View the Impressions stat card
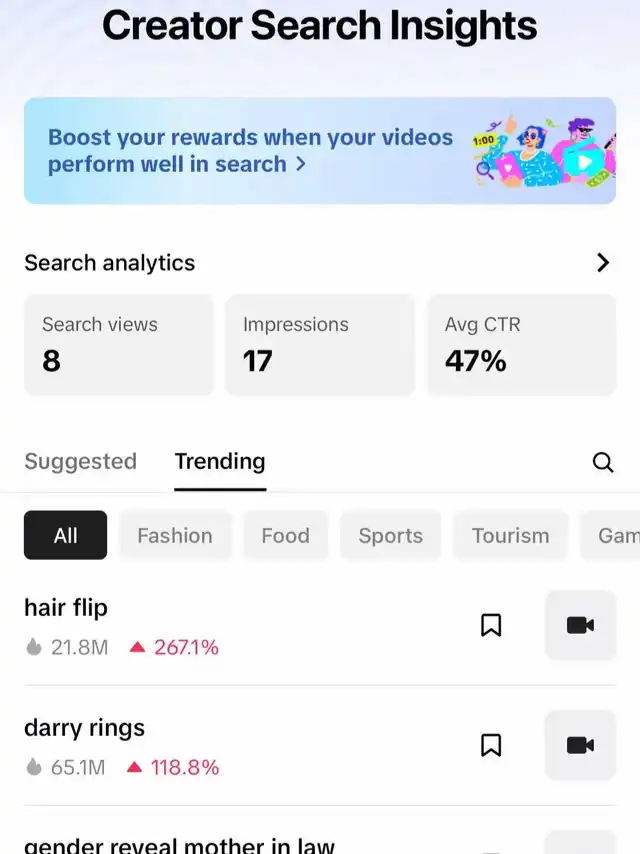The height and width of the screenshot is (854, 640). click(319, 344)
